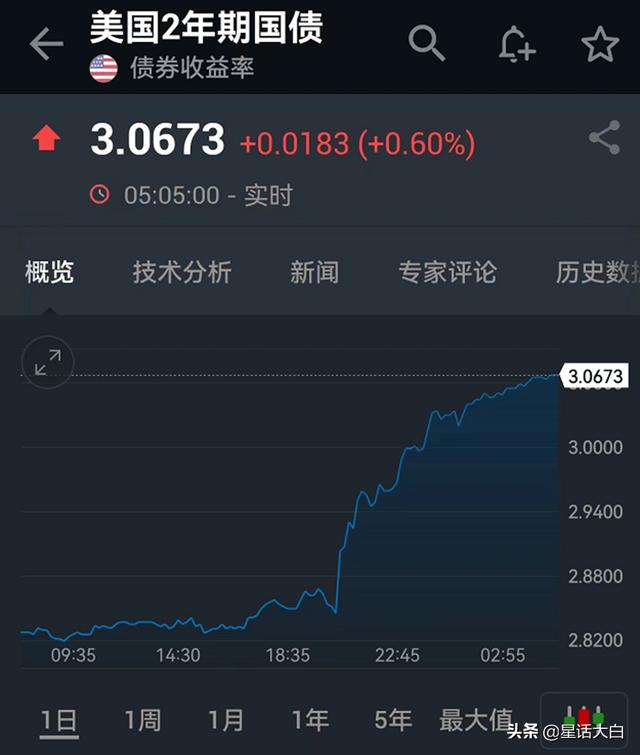Change chart range to 1年
Image resolution: width=640 pixels, height=755 pixels.
(310, 719)
